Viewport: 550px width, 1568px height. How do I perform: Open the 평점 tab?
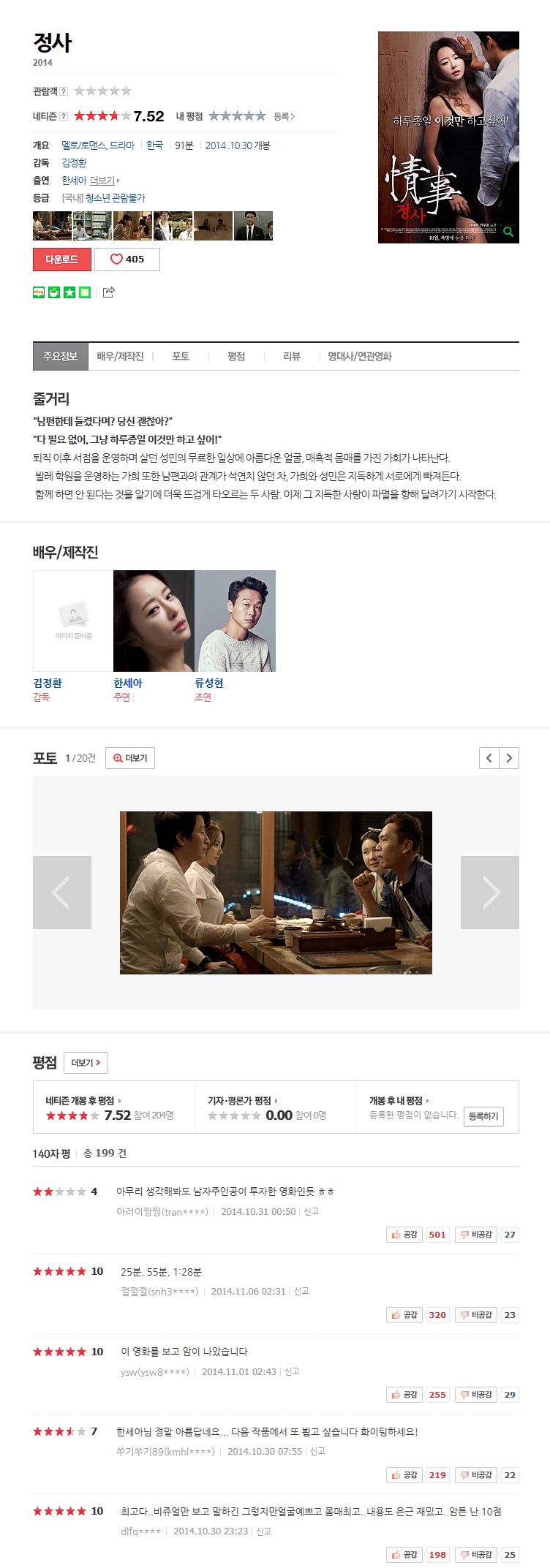click(x=236, y=357)
